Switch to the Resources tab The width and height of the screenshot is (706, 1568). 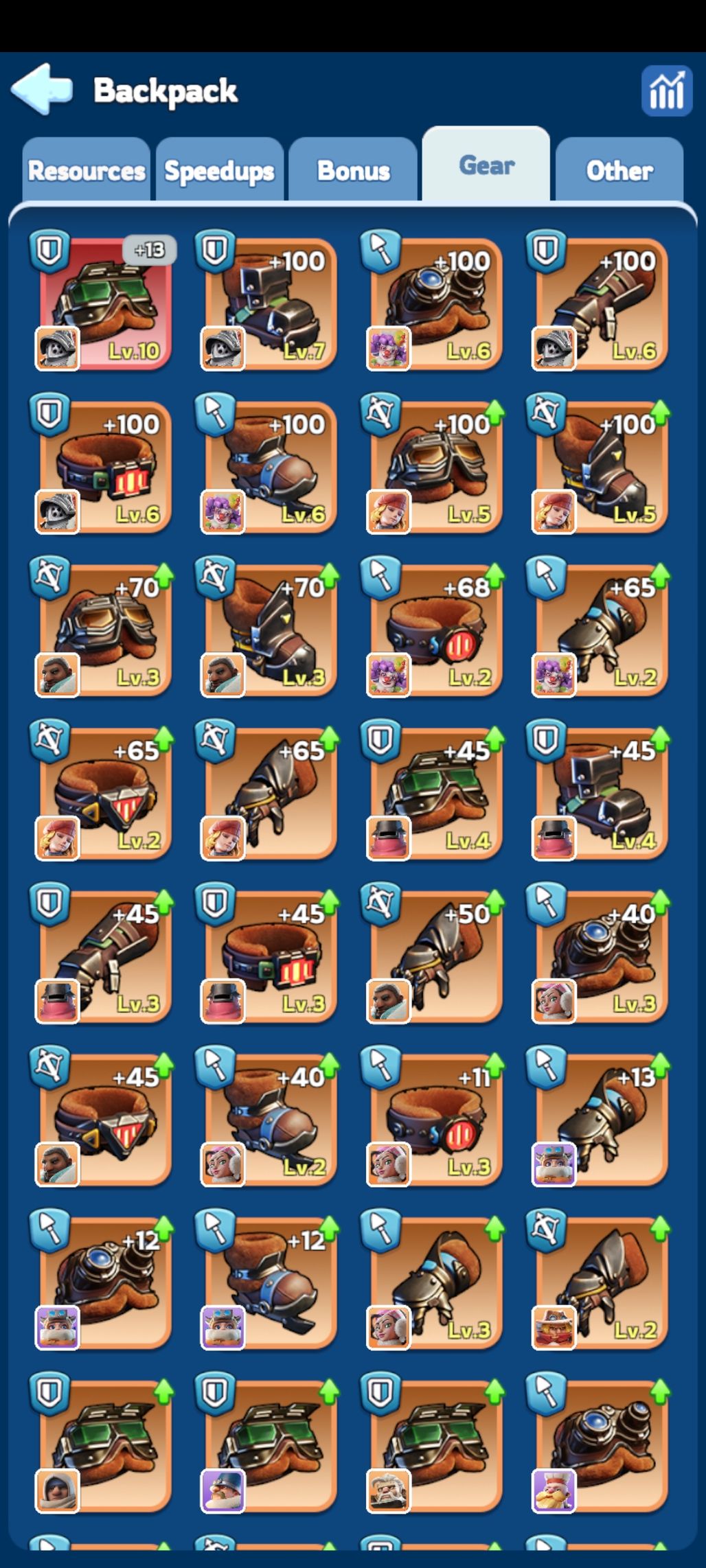pos(86,170)
